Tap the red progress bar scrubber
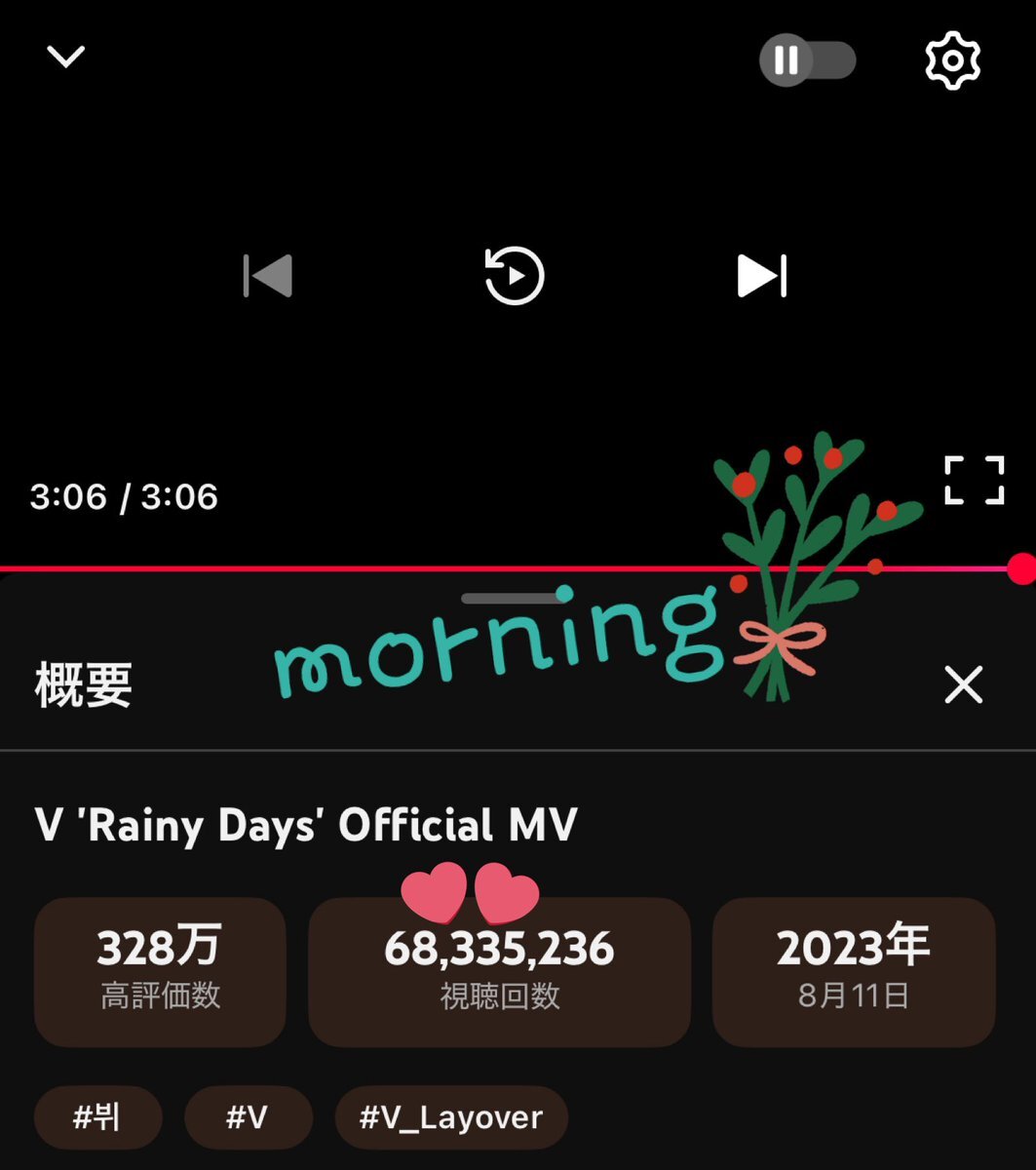Screen dimensions: 1036x1170 tap(1021, 568)
